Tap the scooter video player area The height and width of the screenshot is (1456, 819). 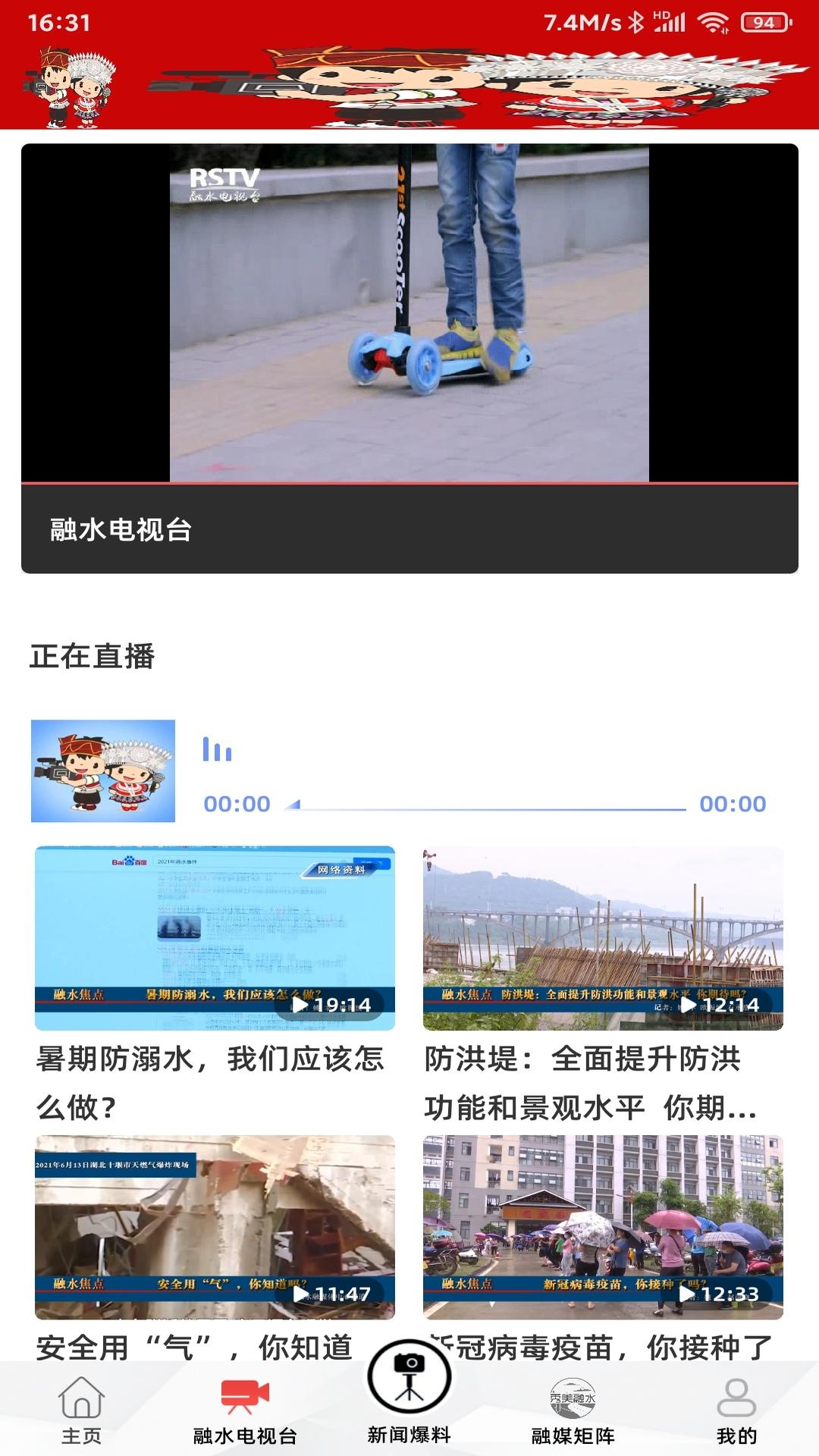tap(409, 311)
